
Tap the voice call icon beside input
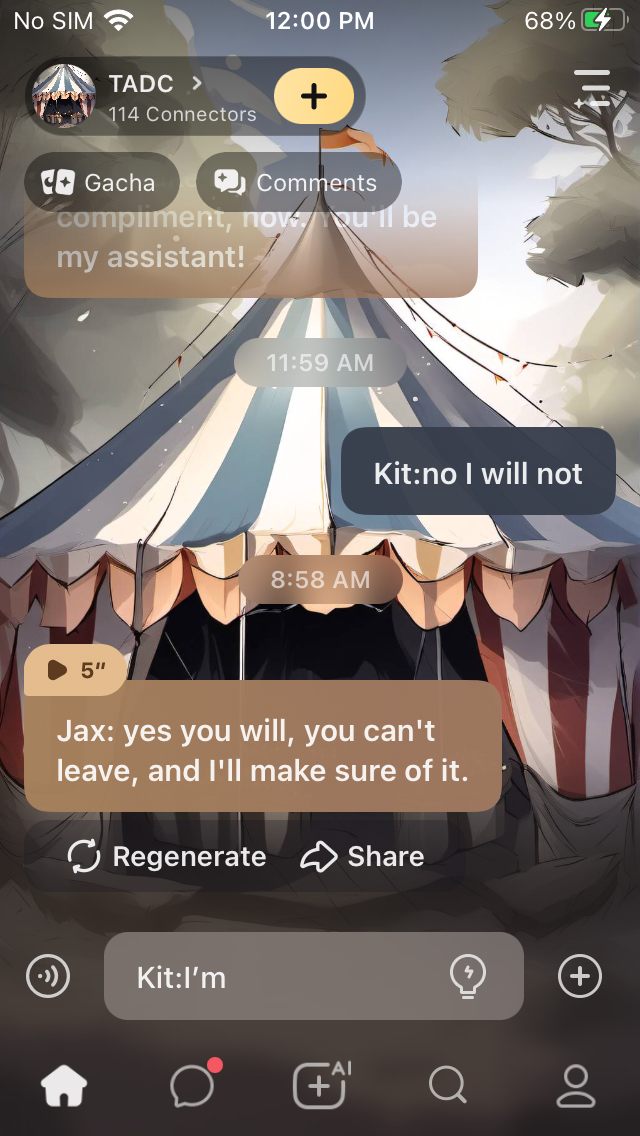[x=48, y=976]
